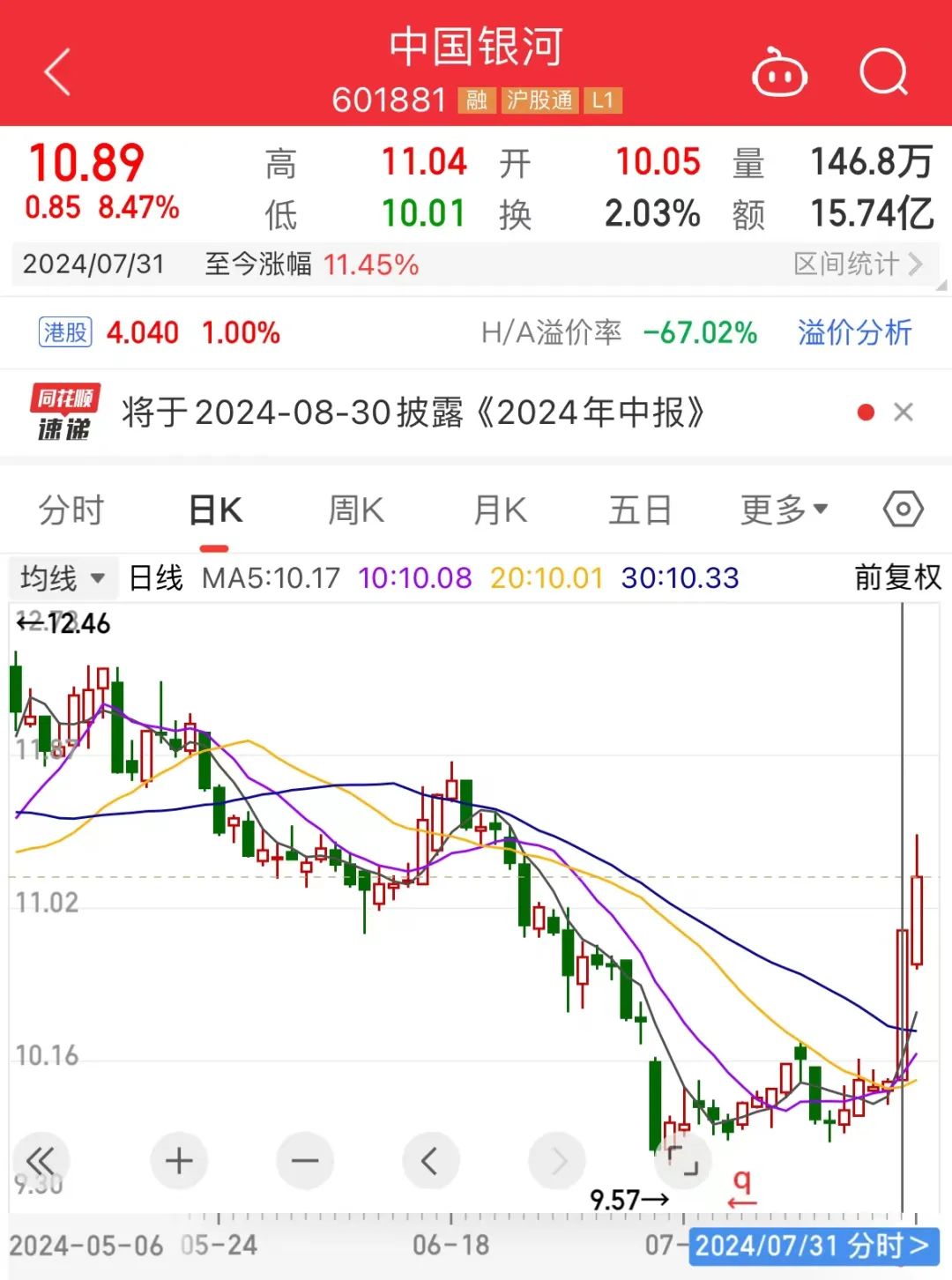The height and width of the screenshot is (1280, 952).
Task: Open the chart settings gear
Action: click(x=903, y=510)
